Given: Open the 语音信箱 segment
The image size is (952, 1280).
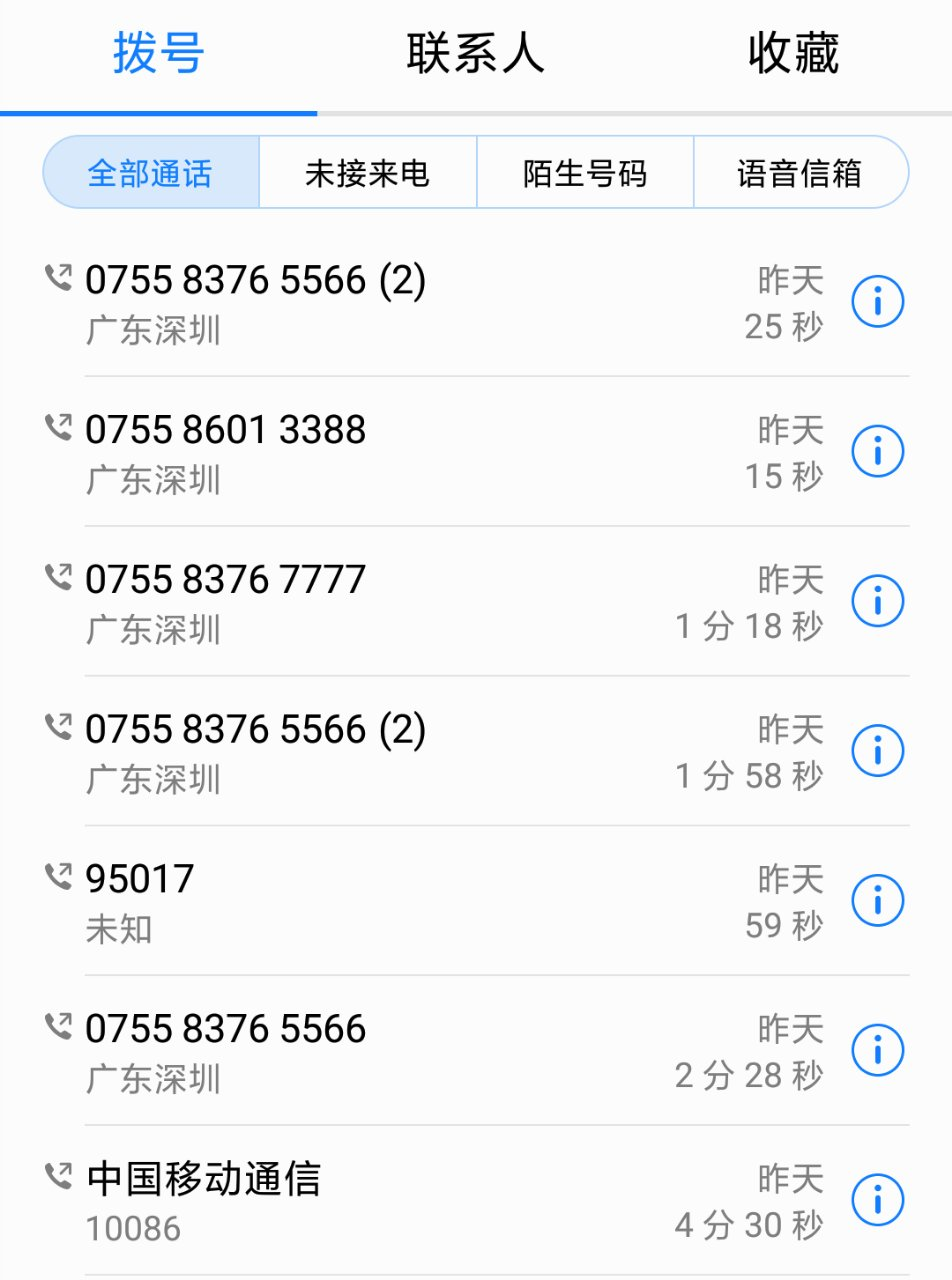Looking at the screenshot, I should click(x=800, y=173).
